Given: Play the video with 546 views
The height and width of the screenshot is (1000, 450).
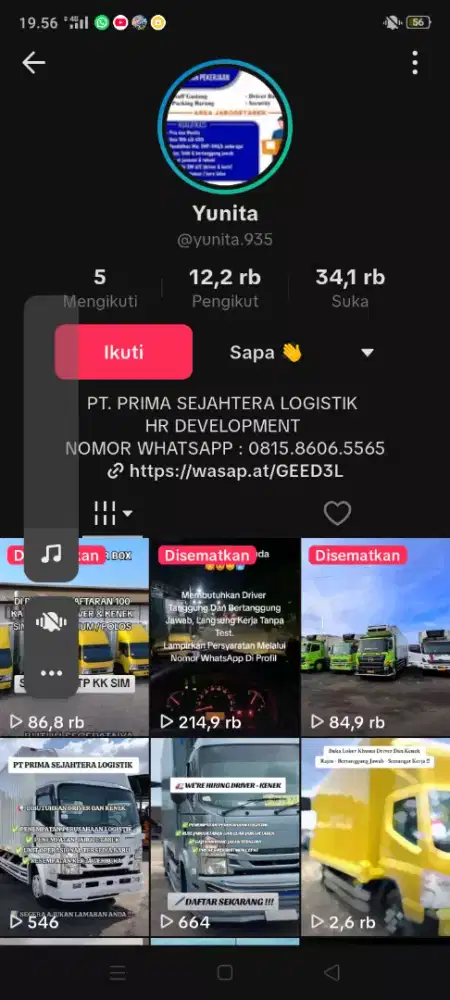Looking at the screenshot, I should tap(75, 837).
